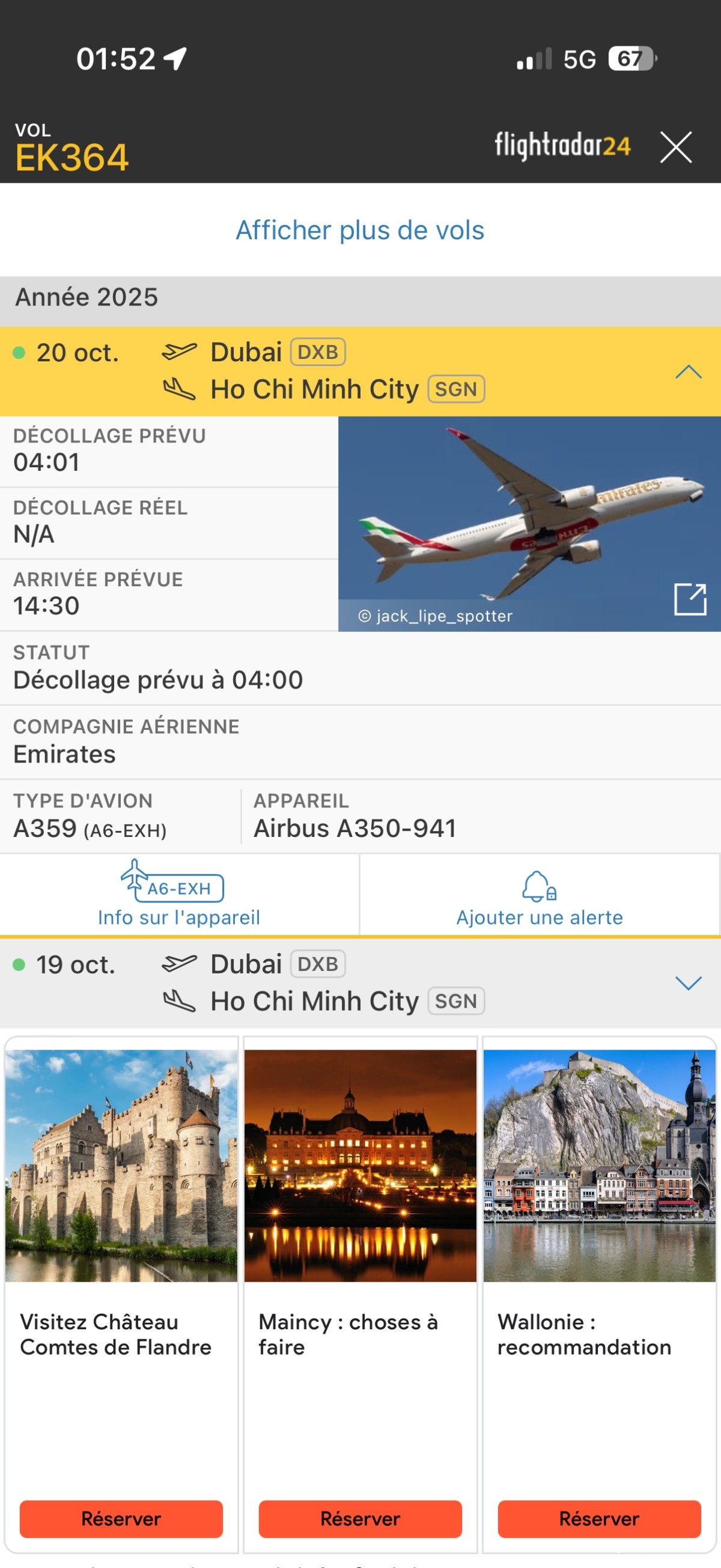The width and height of the screenshot is (721, 1568).
Task: Close the EK364 flight panel
Action: [x=675, y=147]
